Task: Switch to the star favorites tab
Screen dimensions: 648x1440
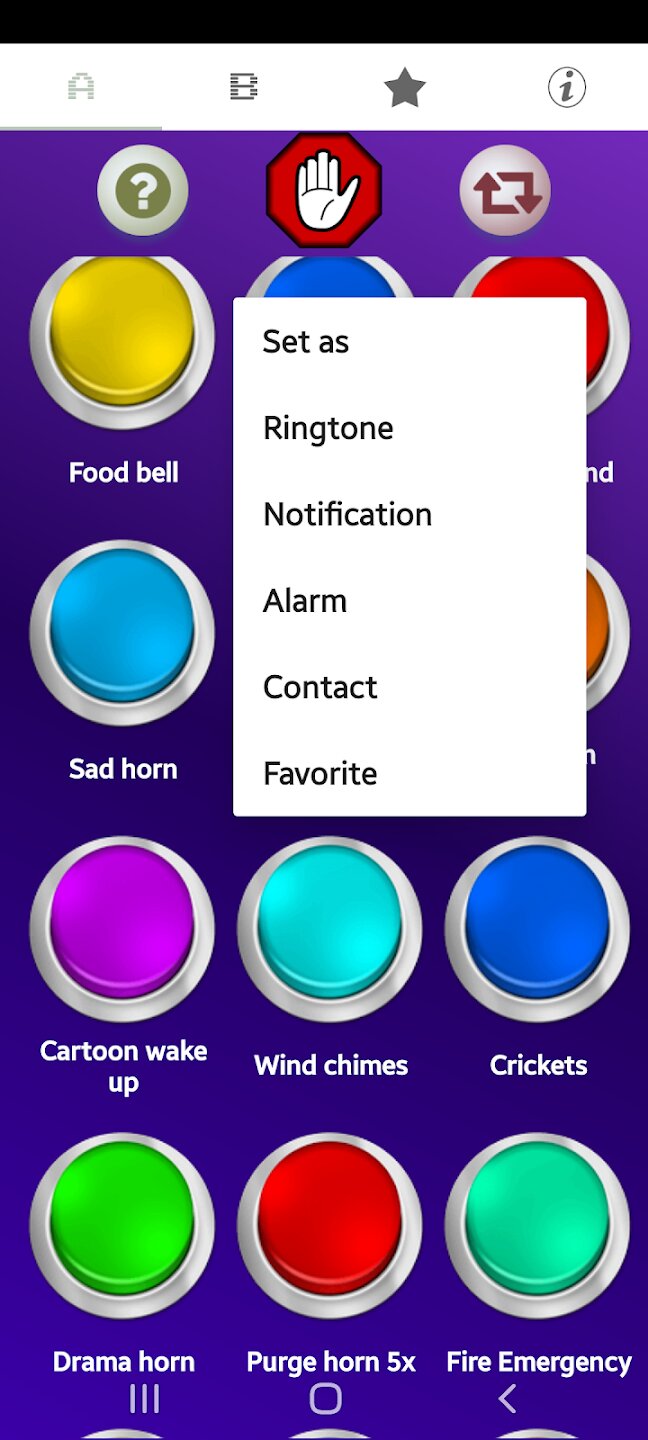Action: click(x=405, y=88)
